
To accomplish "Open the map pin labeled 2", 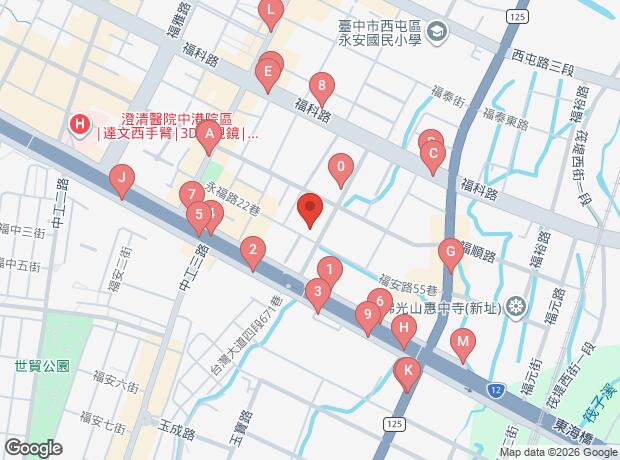I will [x=253, y=251].
